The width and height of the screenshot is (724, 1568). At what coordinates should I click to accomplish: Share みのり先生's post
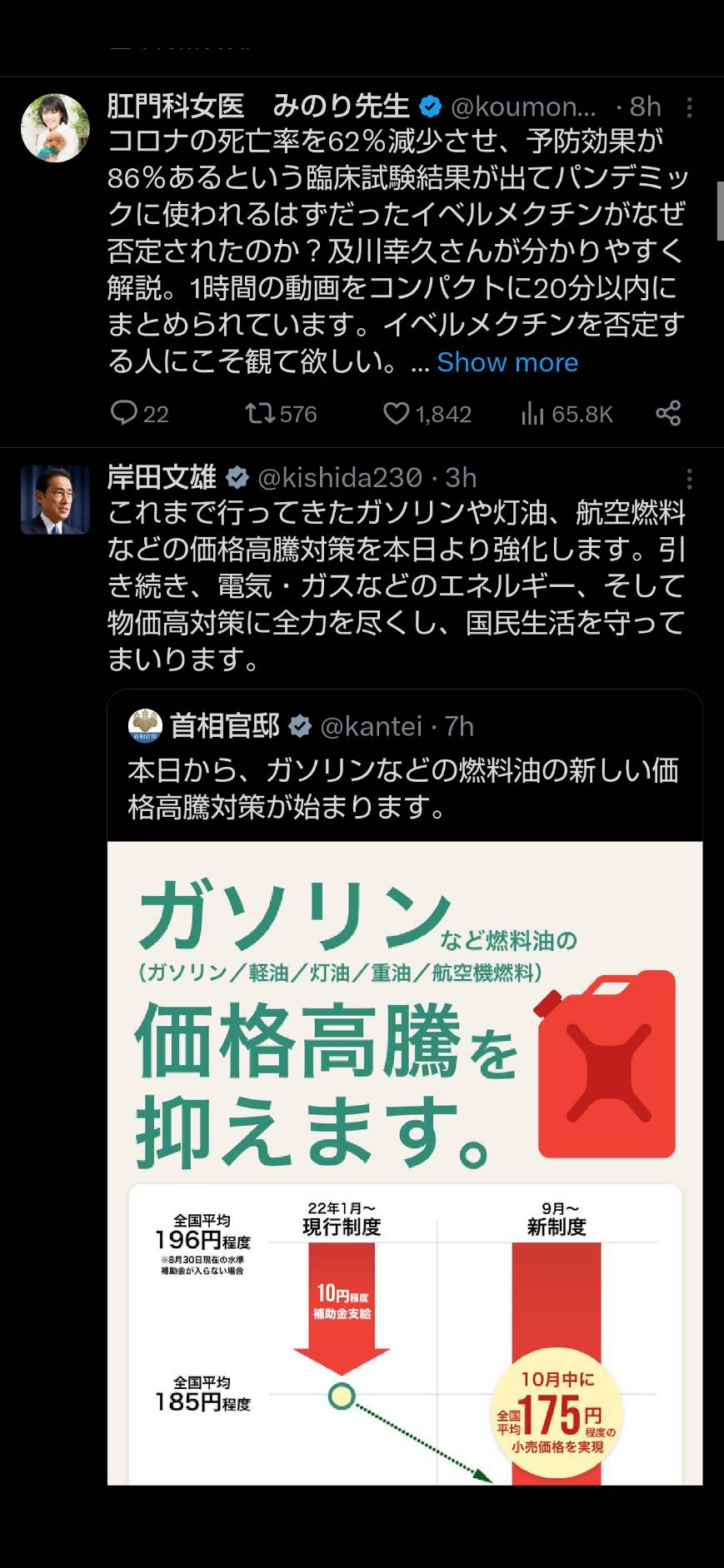click(x=668, y=413)
